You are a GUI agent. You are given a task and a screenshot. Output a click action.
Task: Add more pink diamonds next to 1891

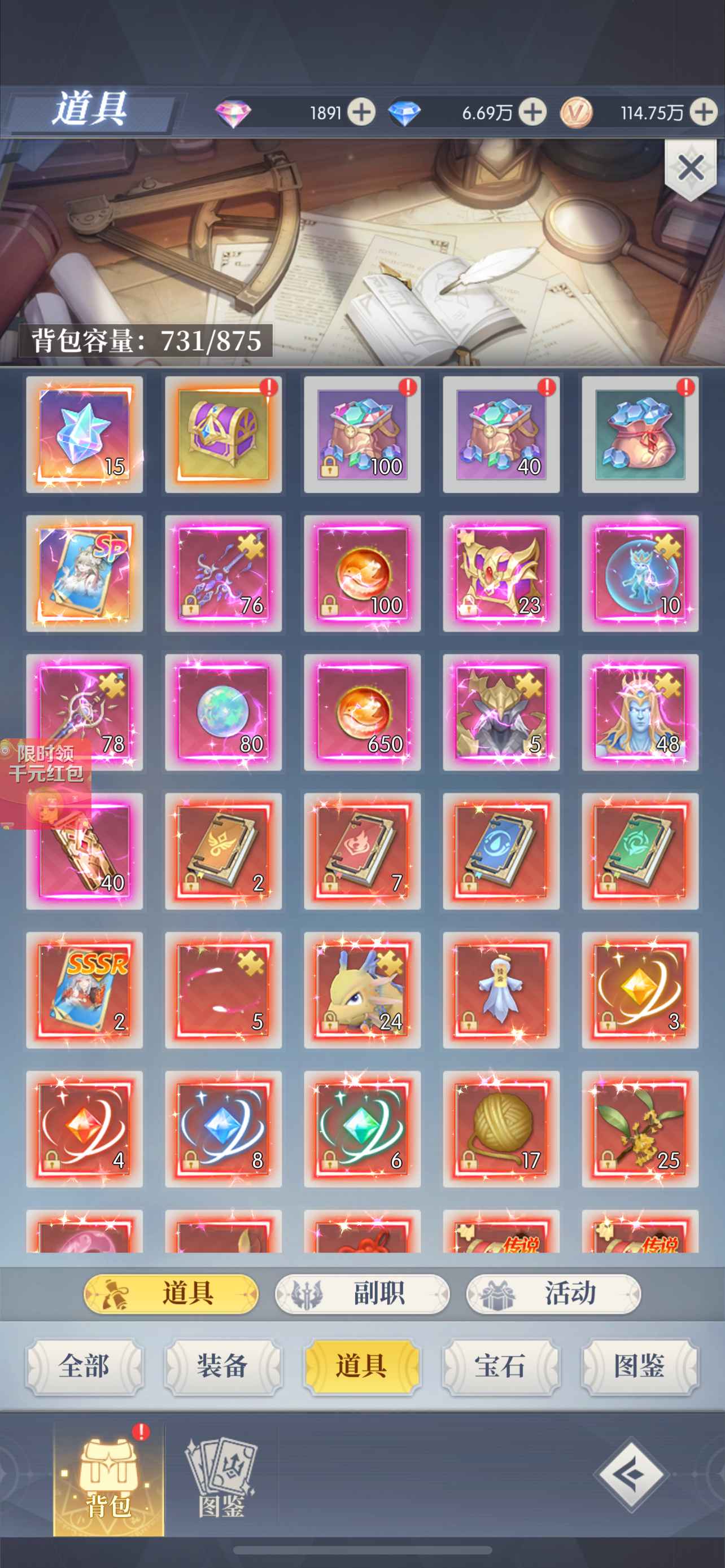[361, 113]
